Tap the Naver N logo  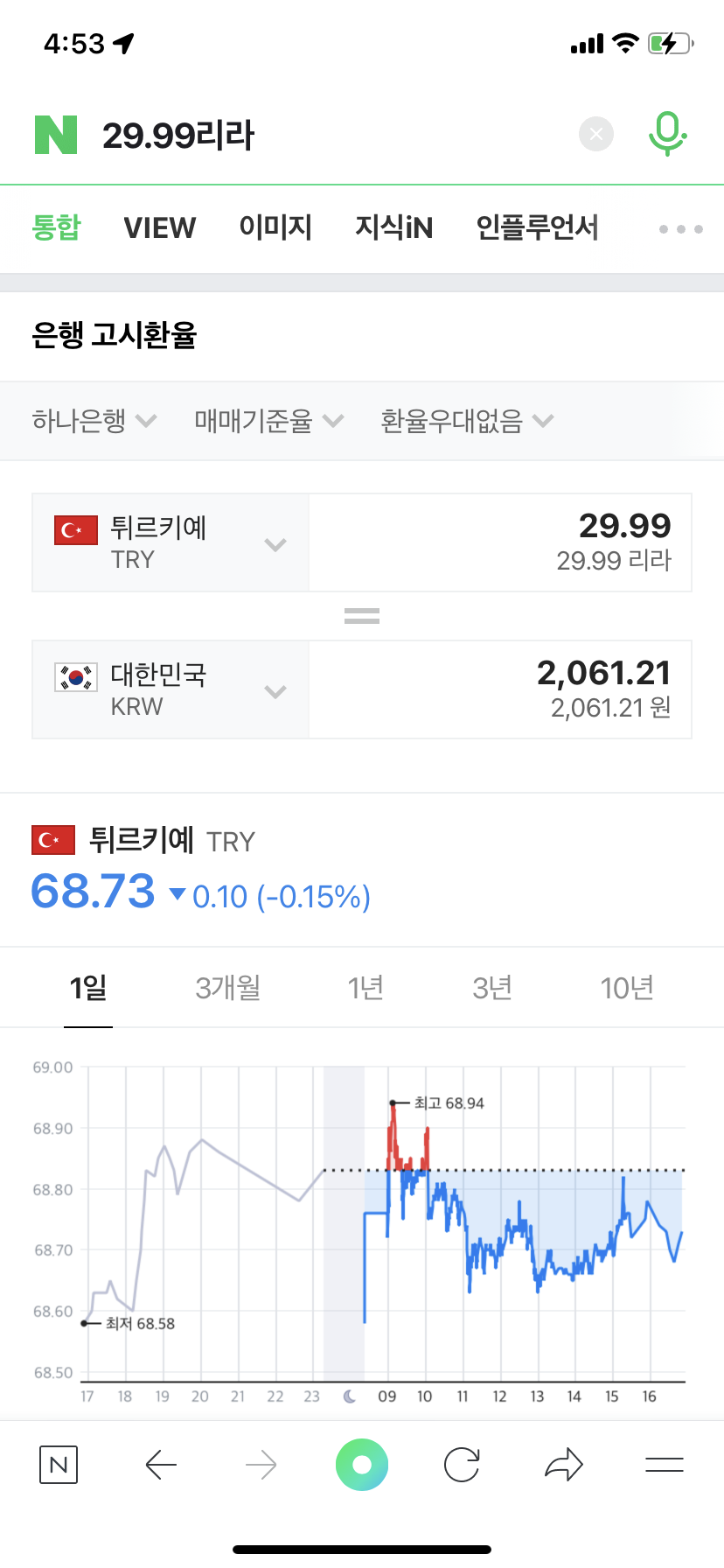(x=56, y=135)
